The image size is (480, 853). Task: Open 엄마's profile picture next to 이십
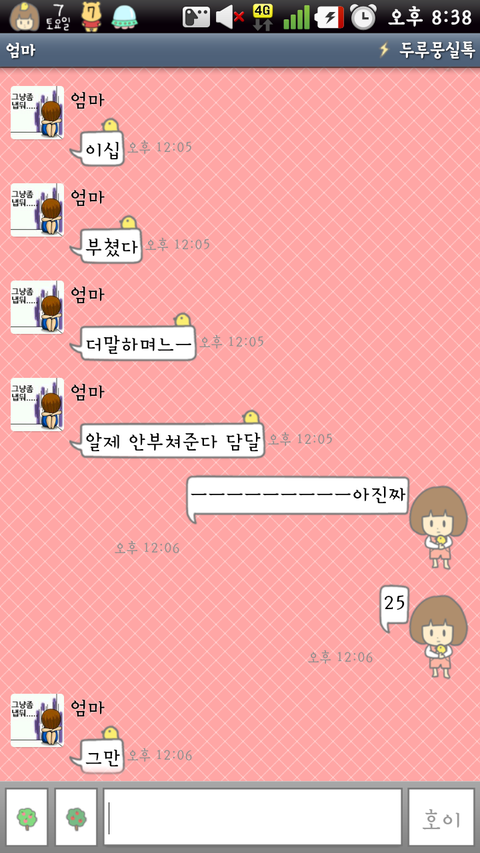(37, 112)
